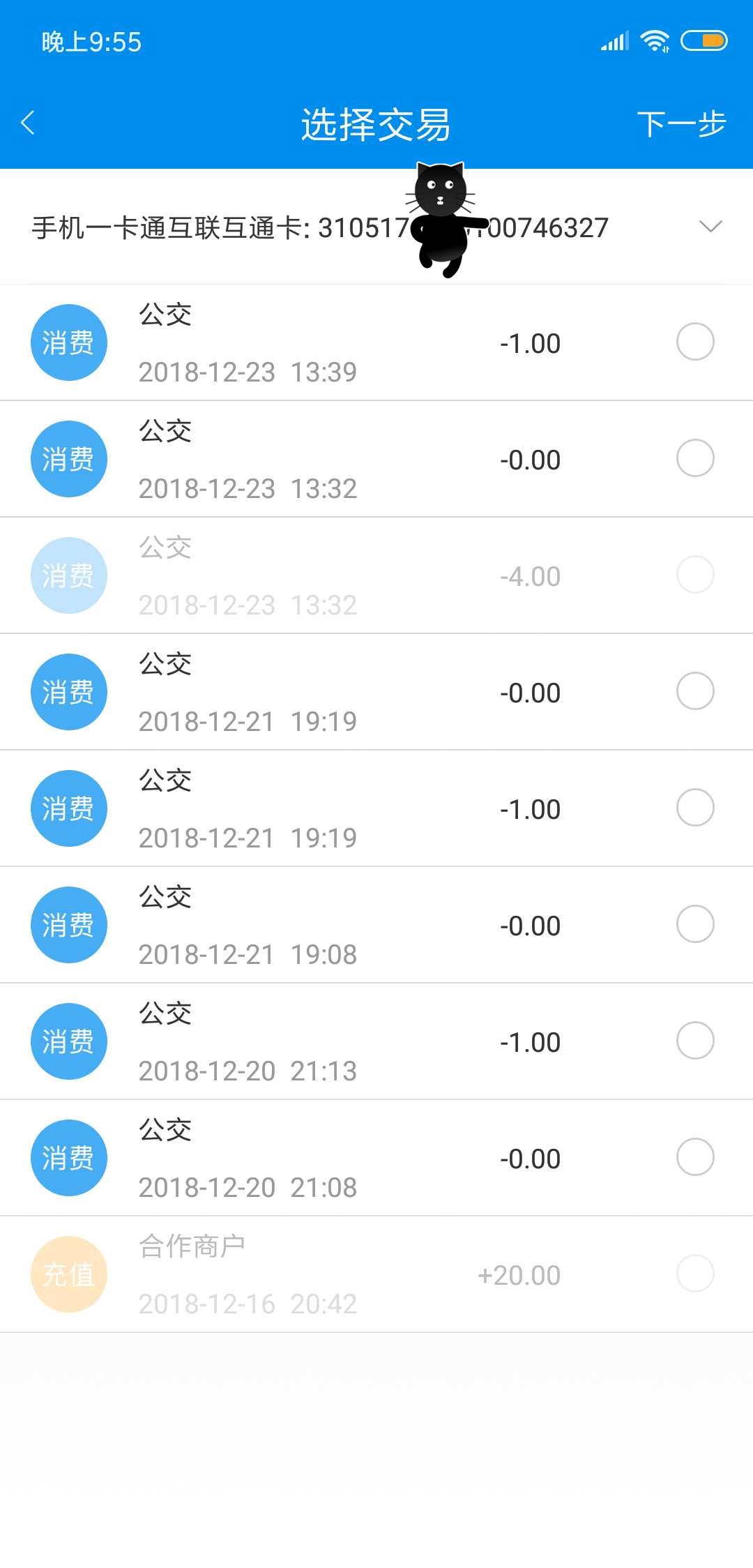The width and height of the screenshot is (753, 1568).
Task: Tap the dimmed 消费 icon on the -4.00 row
Action: tap(68, 575)
